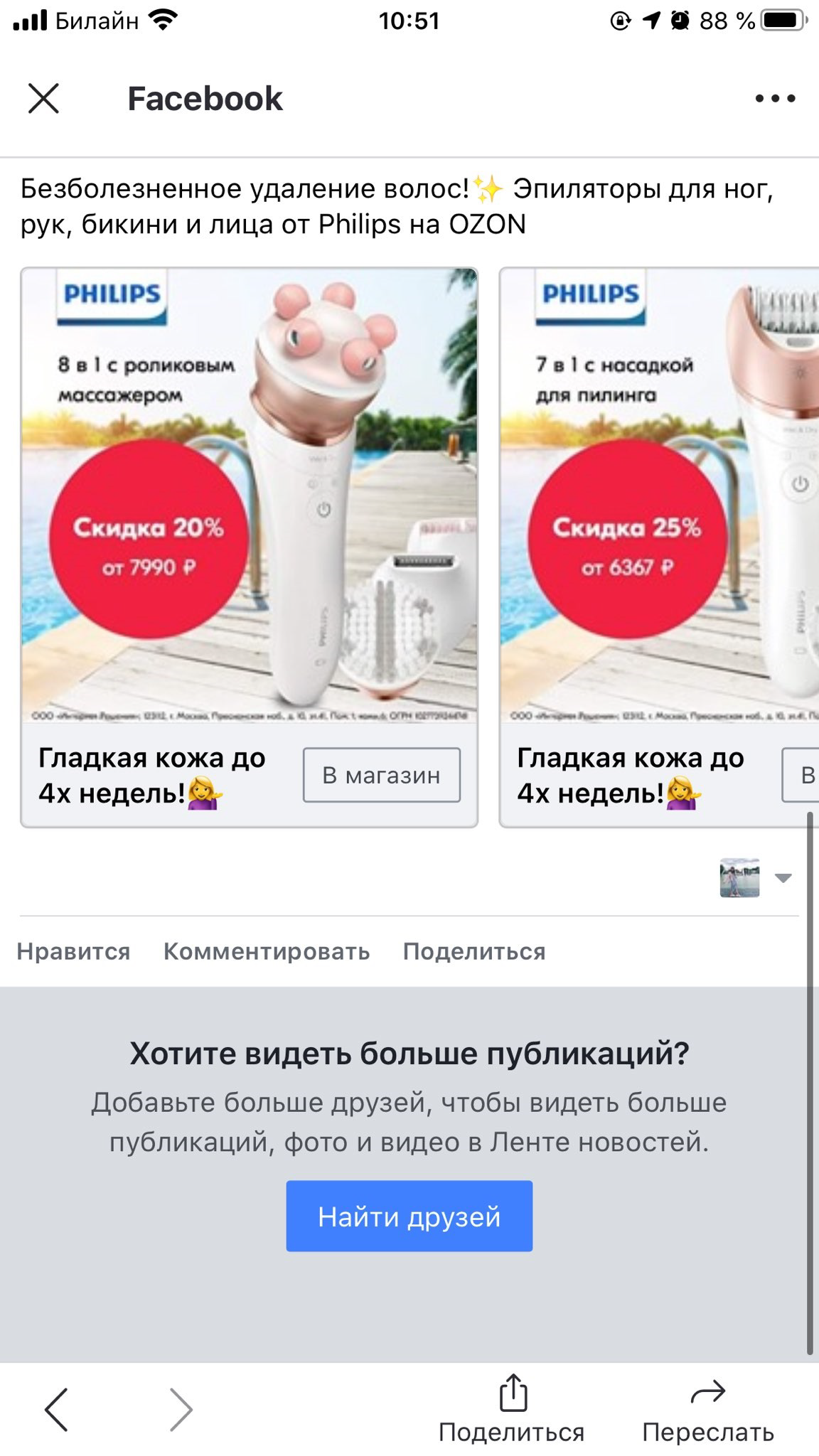Tap Комментировать to comment

click(x=267, y=951)
